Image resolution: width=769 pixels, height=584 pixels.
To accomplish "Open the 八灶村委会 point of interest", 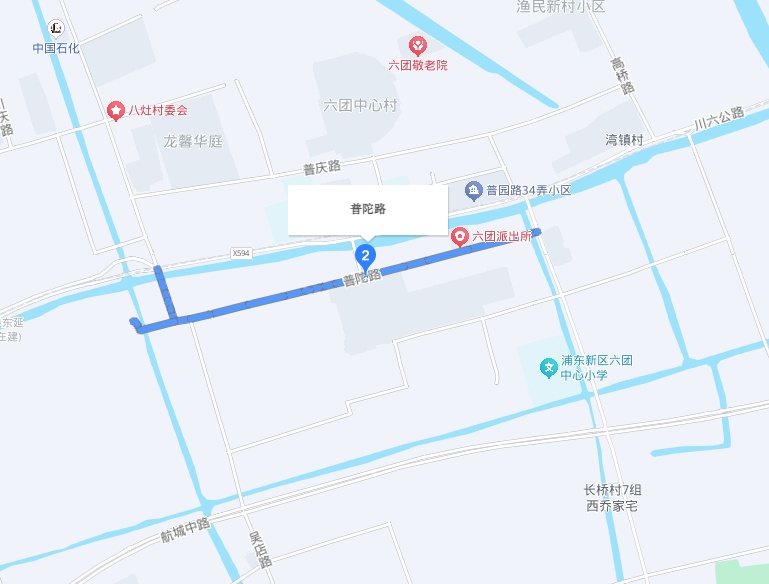I will 117,110.
